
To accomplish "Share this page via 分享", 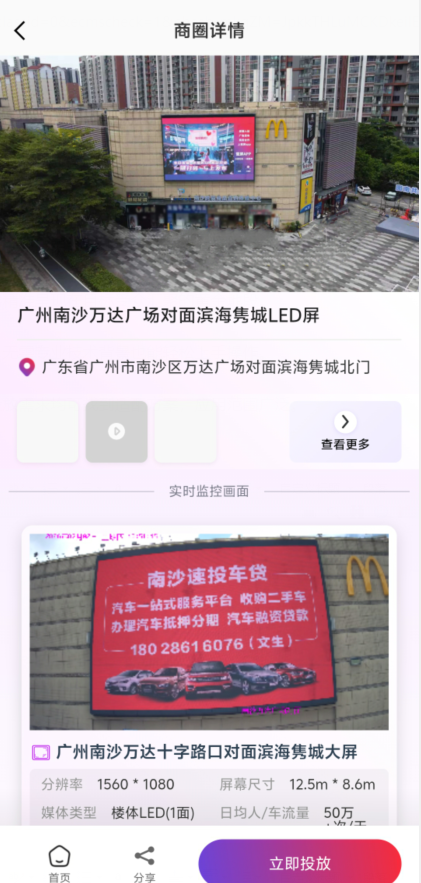I will [x=145, y=864].
